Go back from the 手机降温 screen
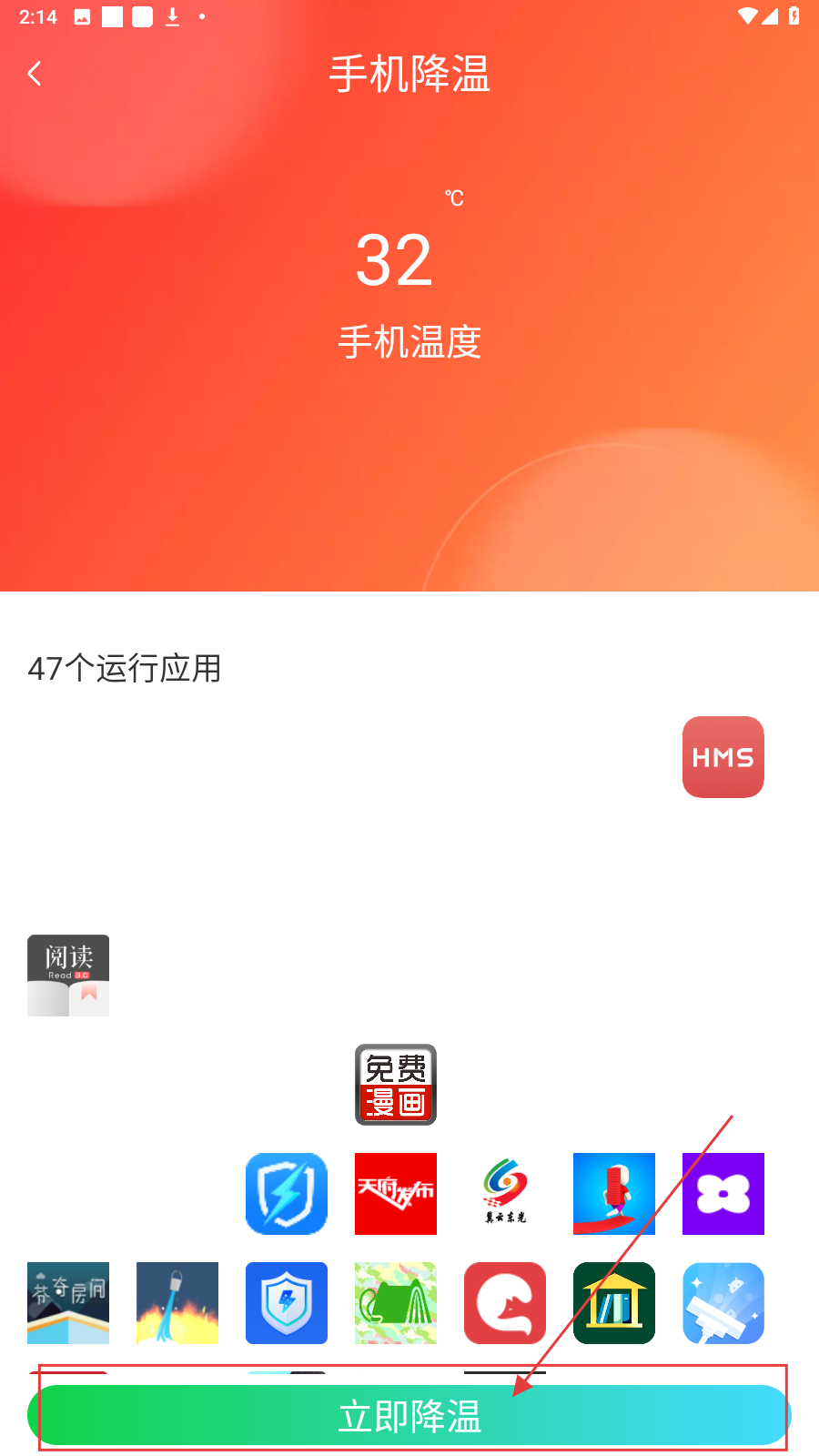Screen dimensions: 819x1456 pos(35,74)
